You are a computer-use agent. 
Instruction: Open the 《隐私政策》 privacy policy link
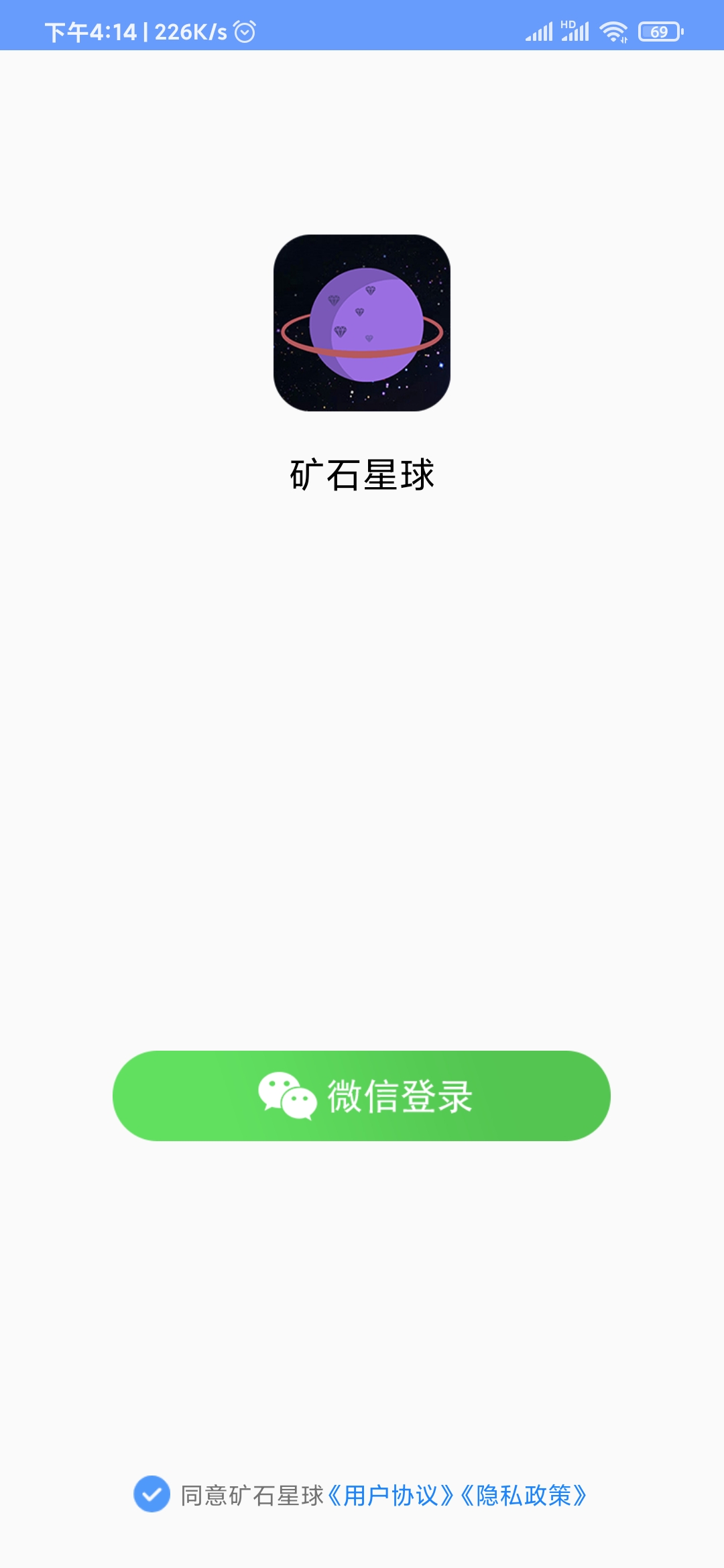(524, 1496)
